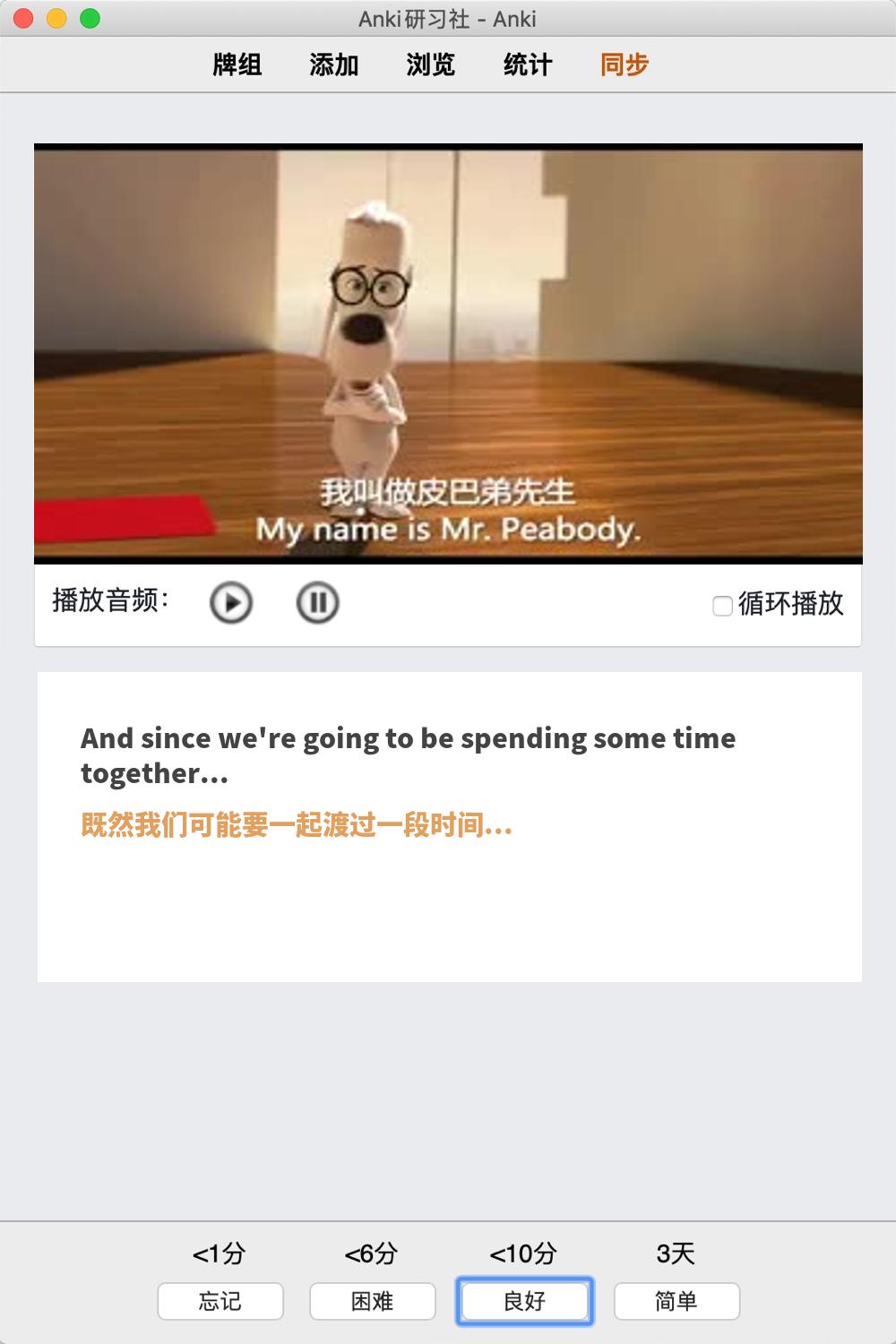Open the 浏览 card browser
Screen dimensions: 896x1344
pyautogui.click(x=431, y=65)
